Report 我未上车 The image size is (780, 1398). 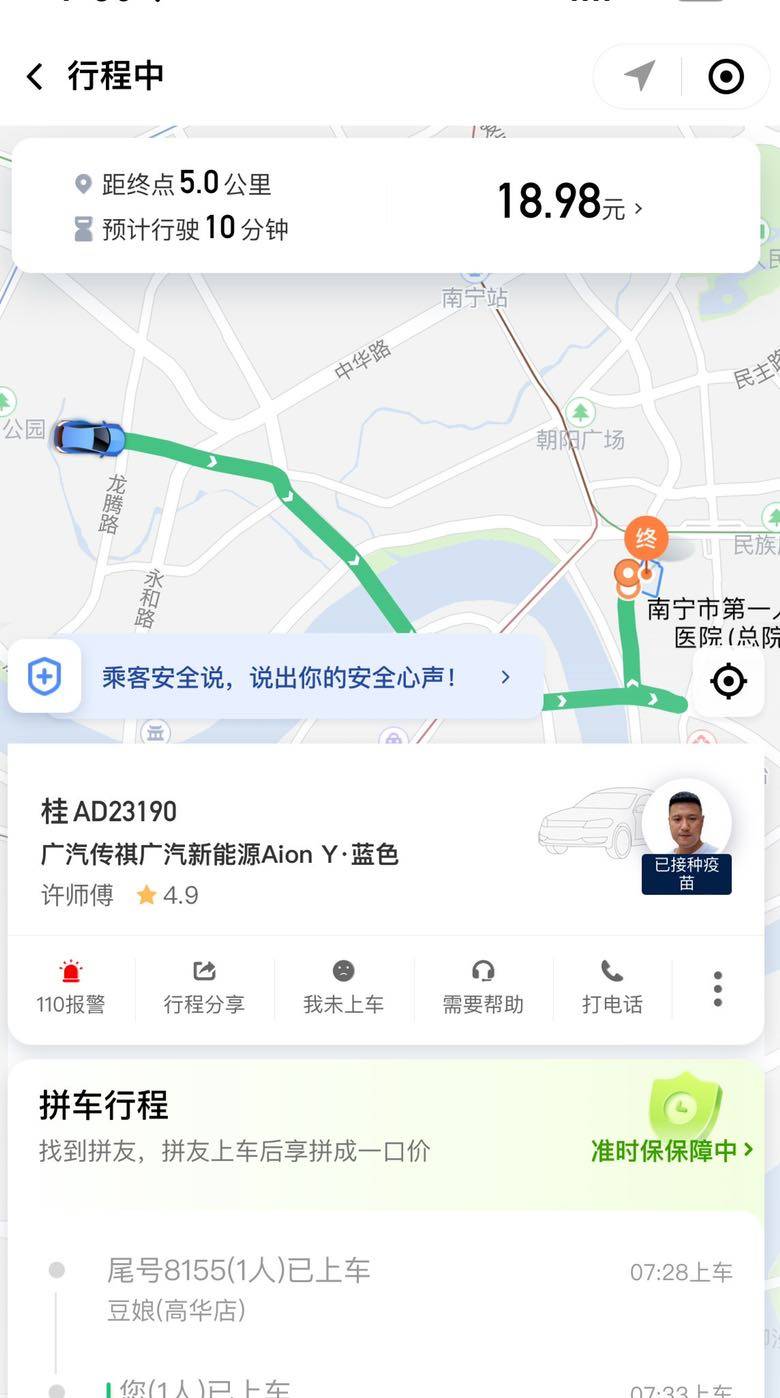point(343,988)
